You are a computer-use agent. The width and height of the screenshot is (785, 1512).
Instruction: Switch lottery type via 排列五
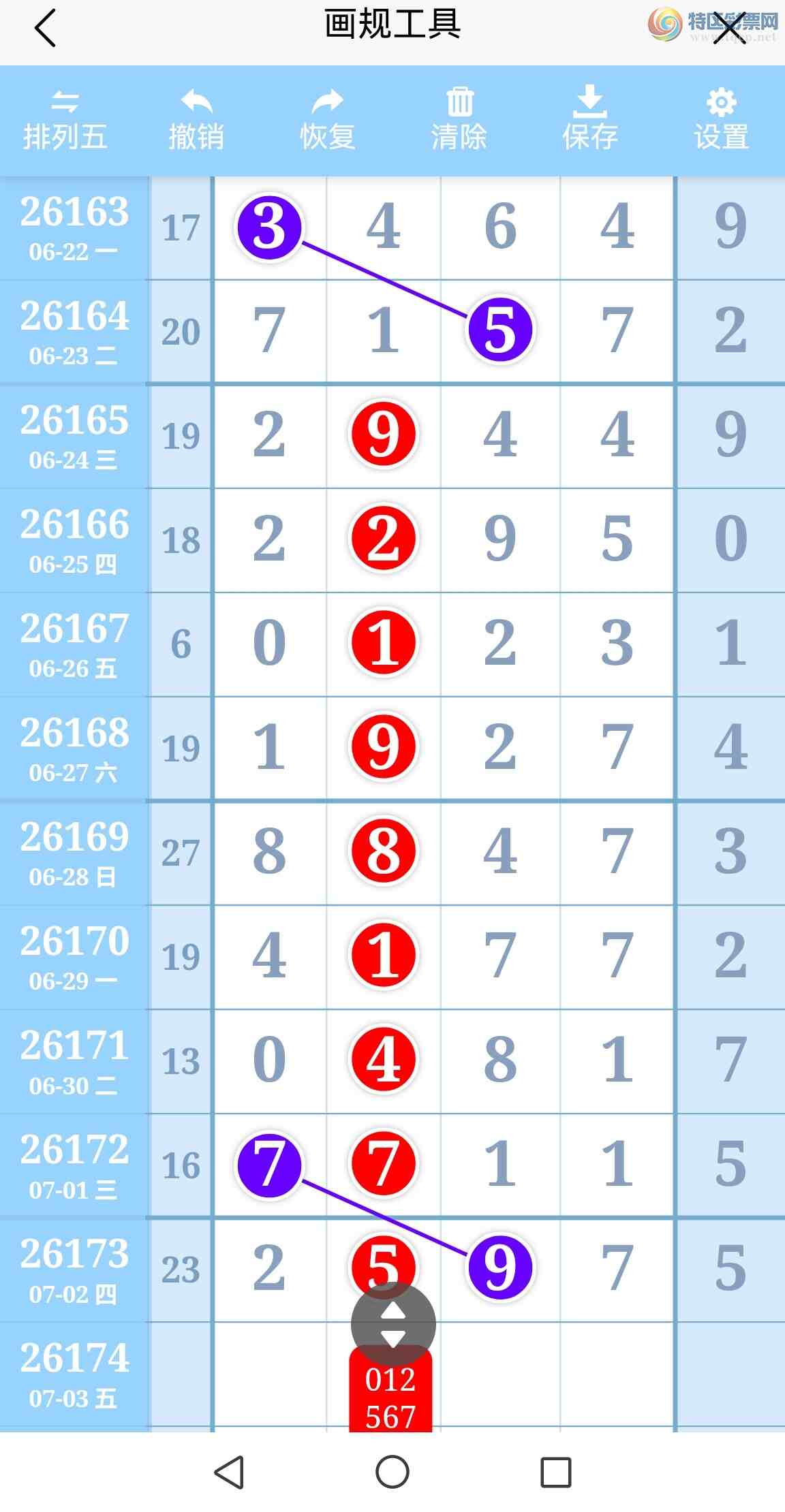coord(65,120)
